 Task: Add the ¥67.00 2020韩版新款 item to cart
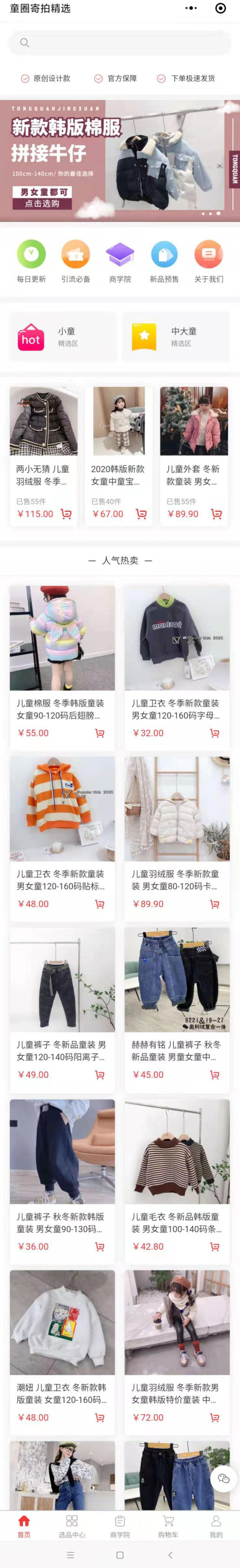141,514
